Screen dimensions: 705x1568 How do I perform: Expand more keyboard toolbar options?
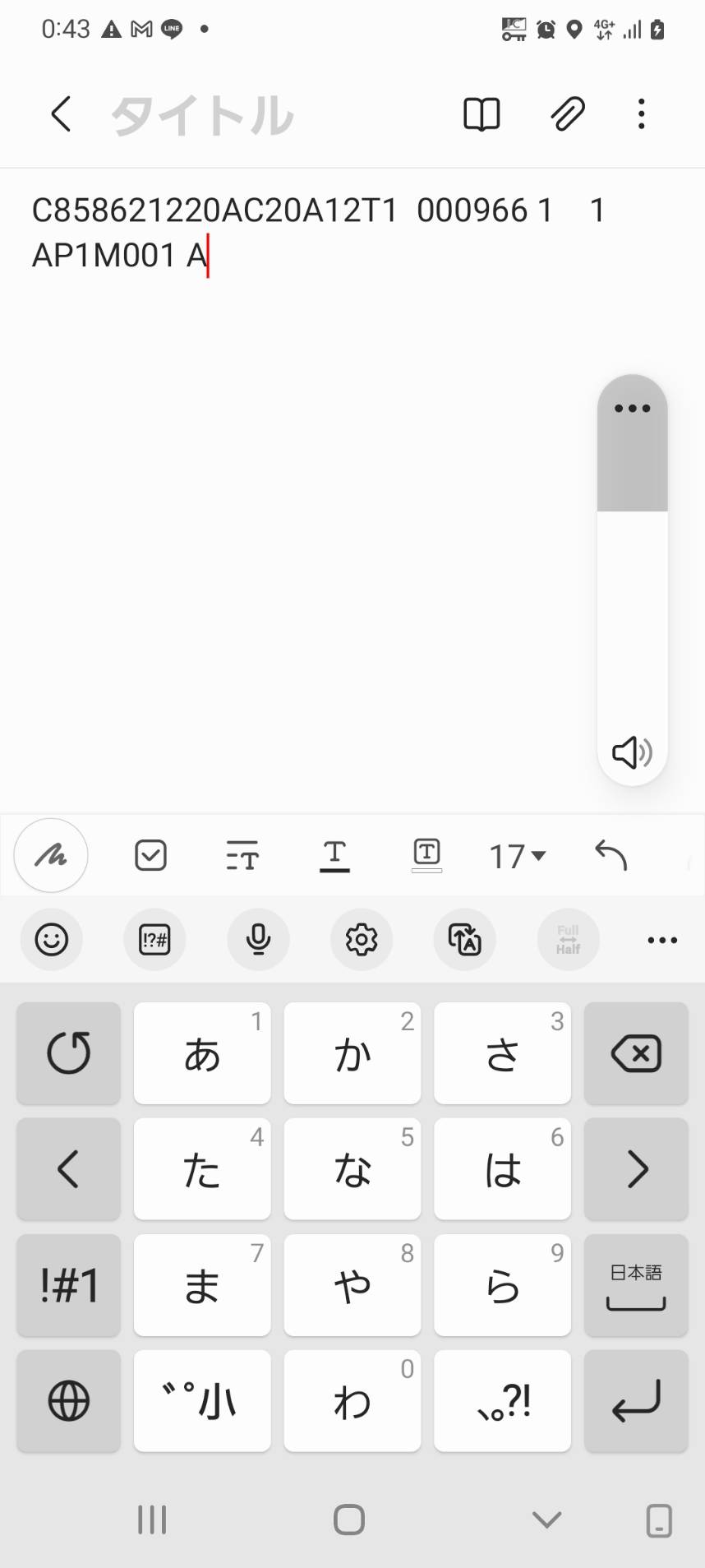coord(662,940)
